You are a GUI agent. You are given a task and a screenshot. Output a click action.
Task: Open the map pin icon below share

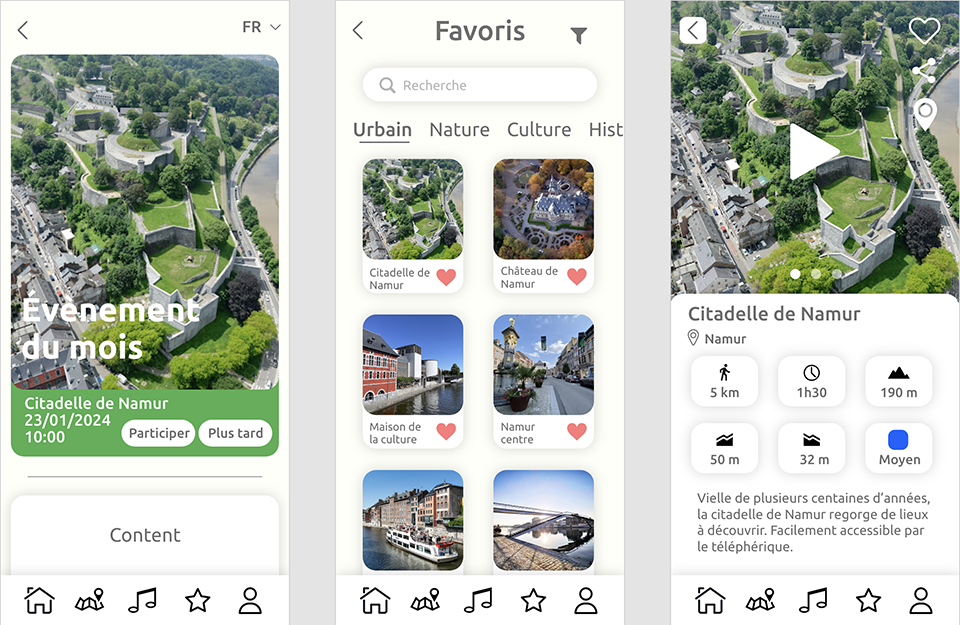tap(925, 114)
